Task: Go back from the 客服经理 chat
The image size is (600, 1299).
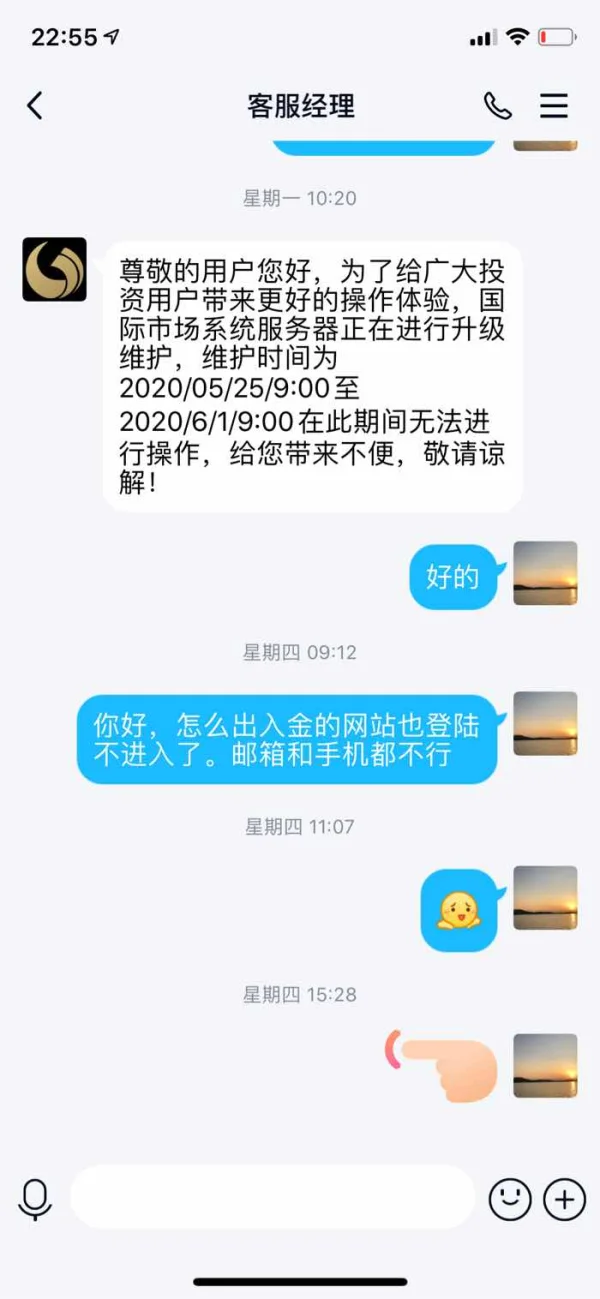Action: (x=35, y=105)
